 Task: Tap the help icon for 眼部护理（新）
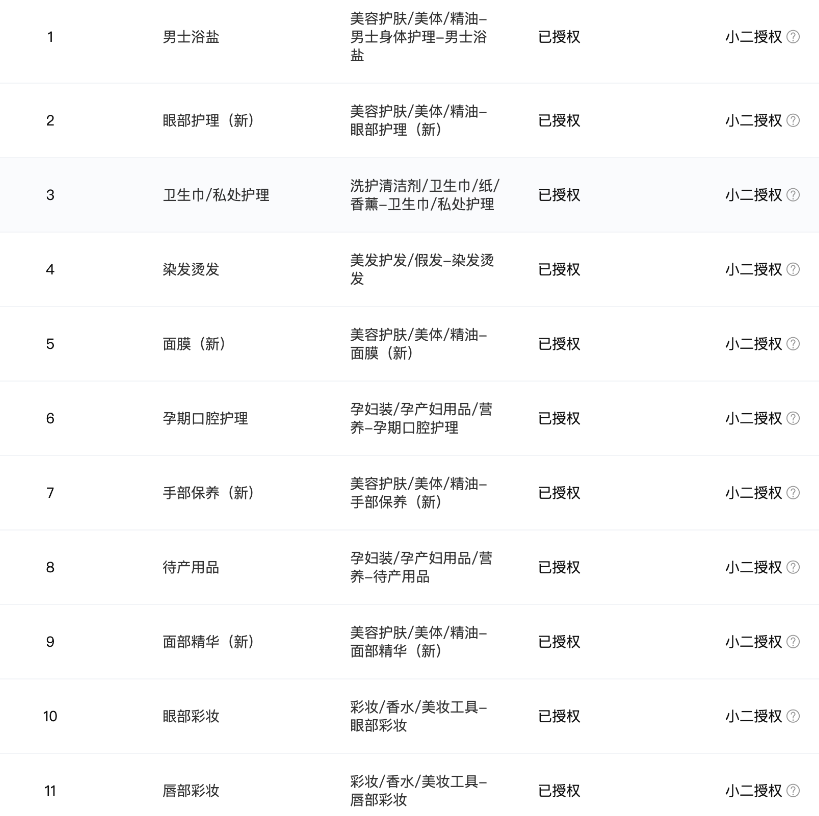tap(793, 121)
